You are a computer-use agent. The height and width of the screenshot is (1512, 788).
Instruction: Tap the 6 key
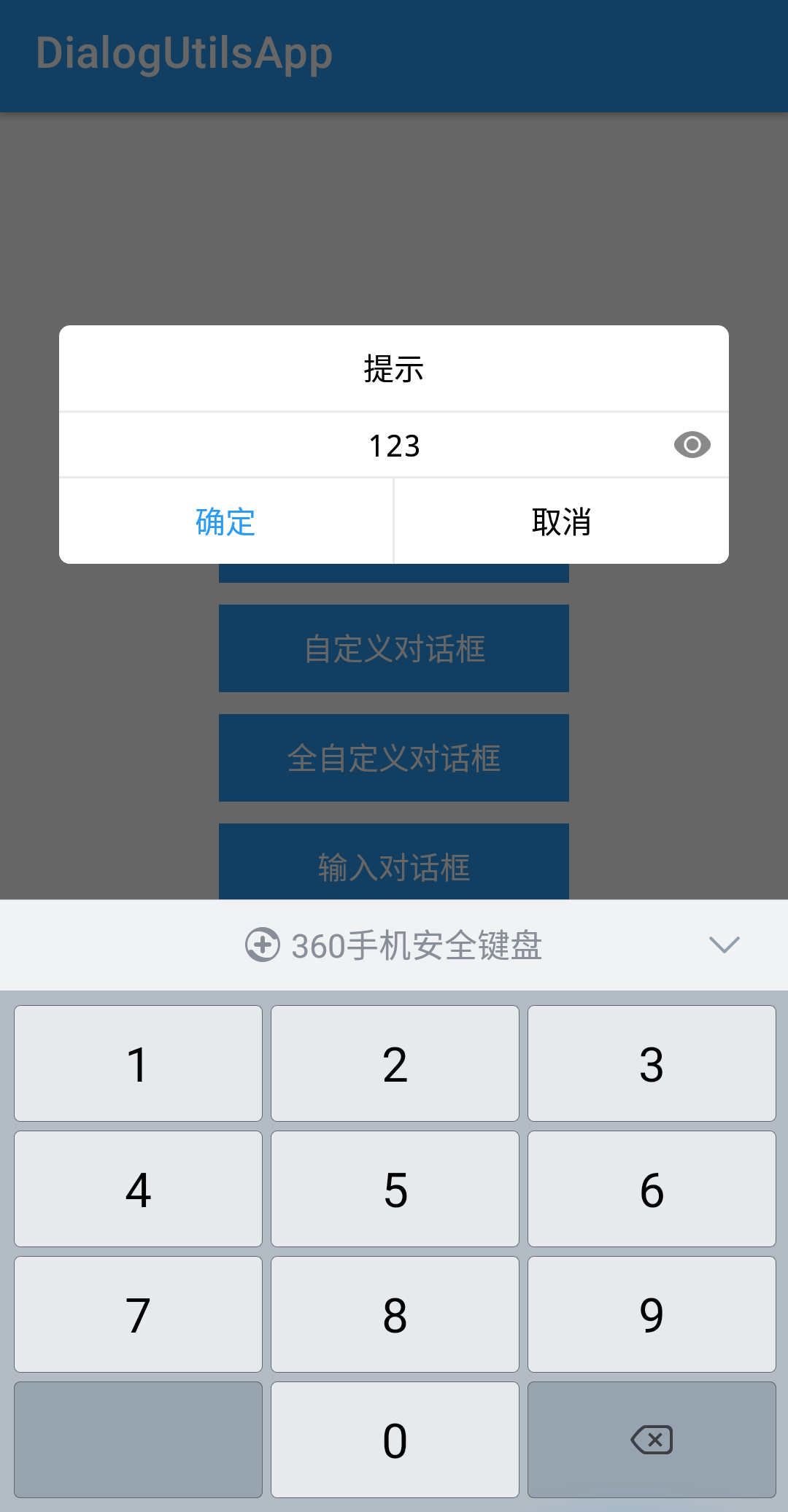coord(652,1189)
